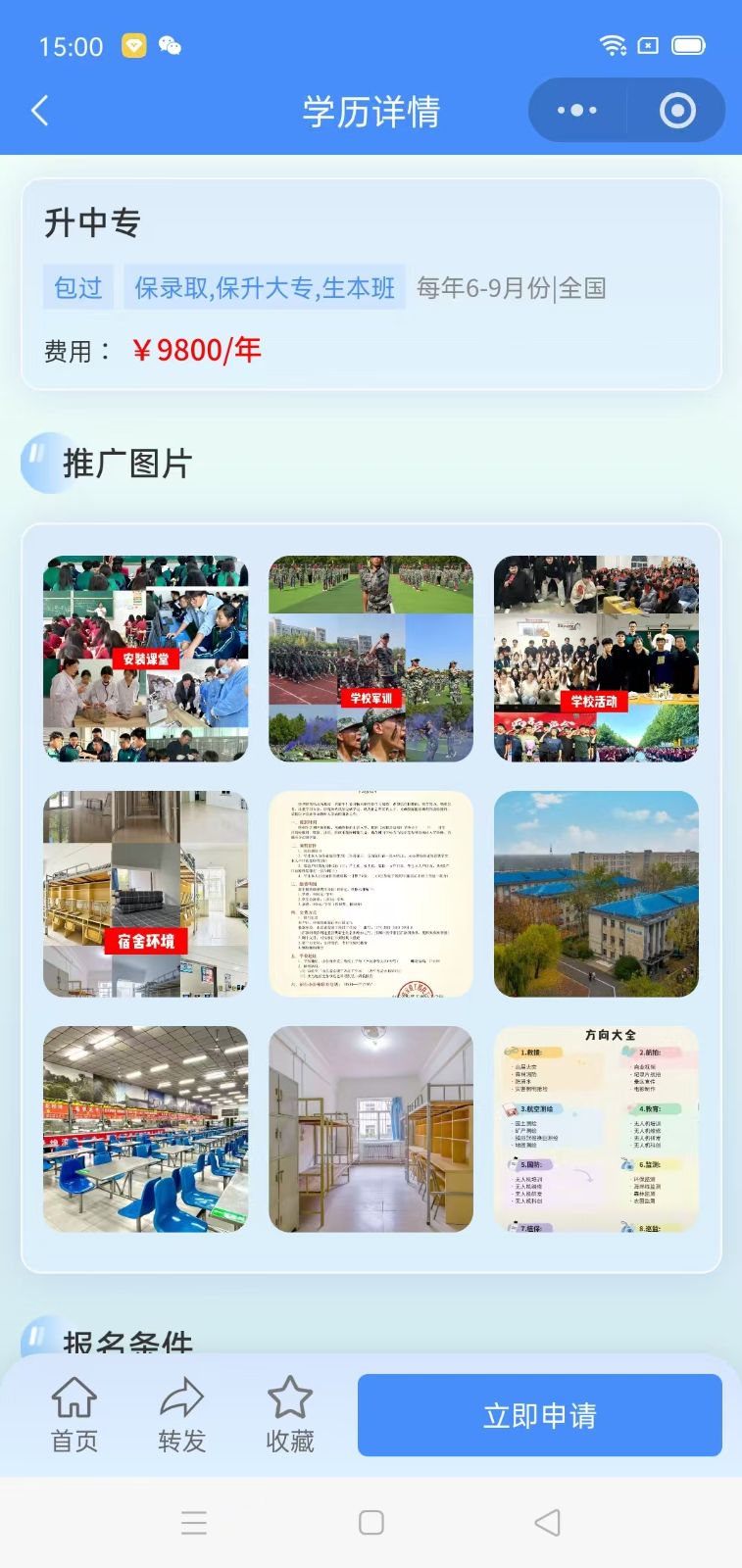Open the mini program three-dot menu

pyautogui.click(x=576, y=111)
